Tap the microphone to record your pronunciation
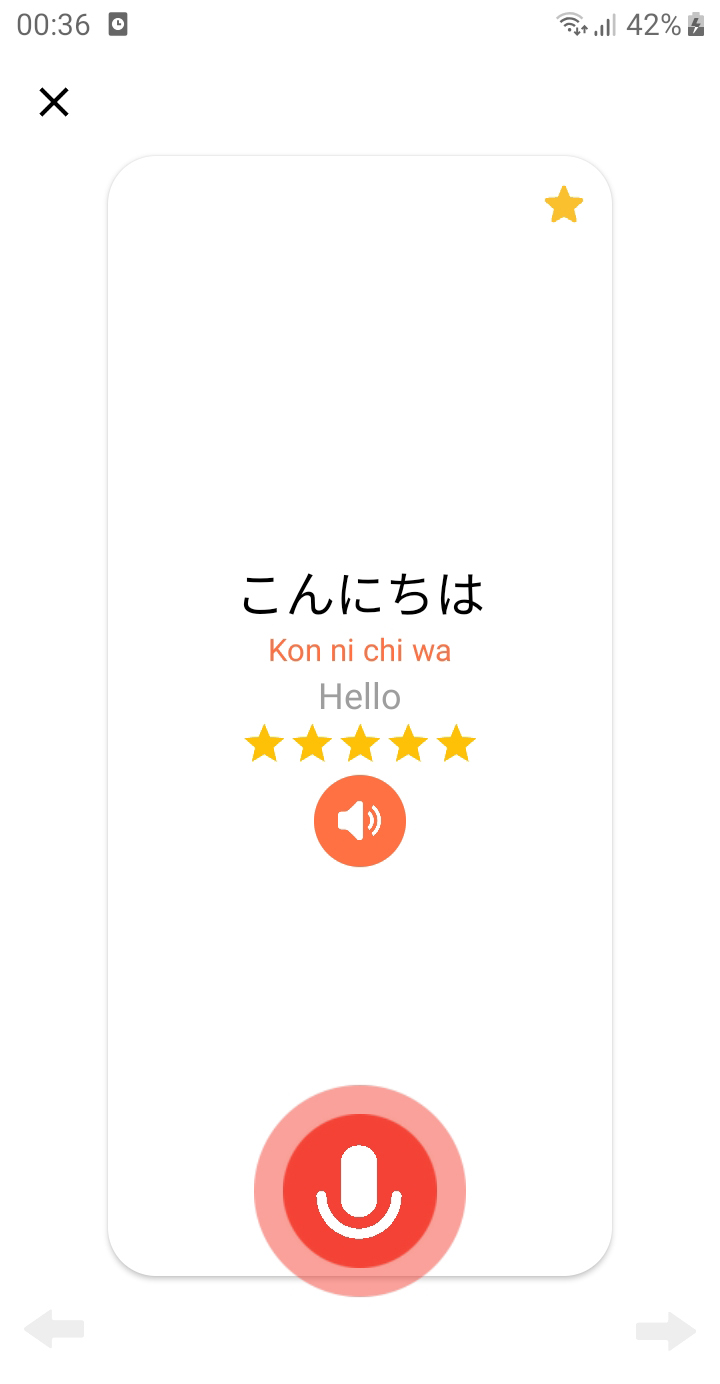This screenshot has width=720, height=1384. [360, 1190]
